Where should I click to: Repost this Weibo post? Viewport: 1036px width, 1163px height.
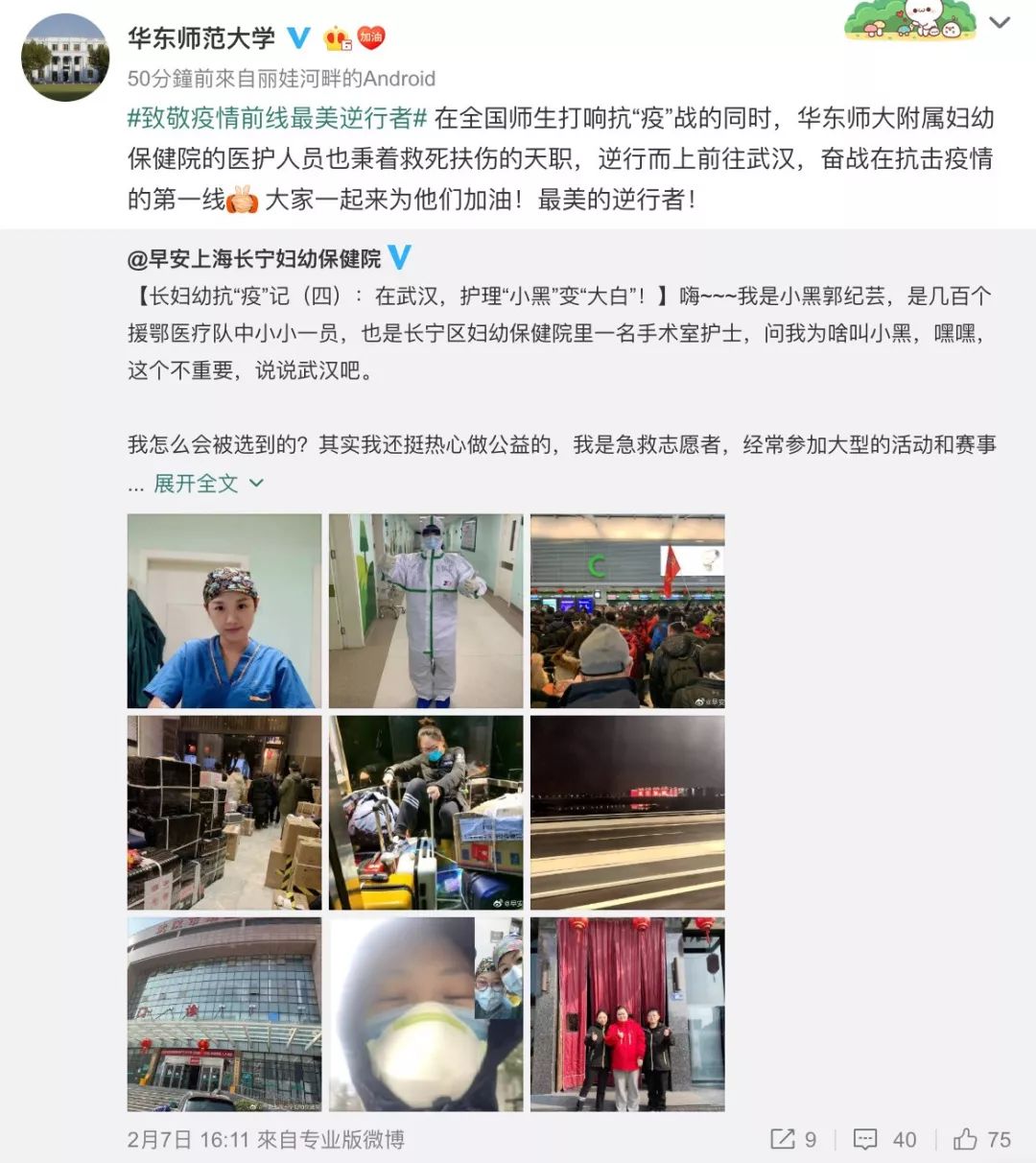793,1139
